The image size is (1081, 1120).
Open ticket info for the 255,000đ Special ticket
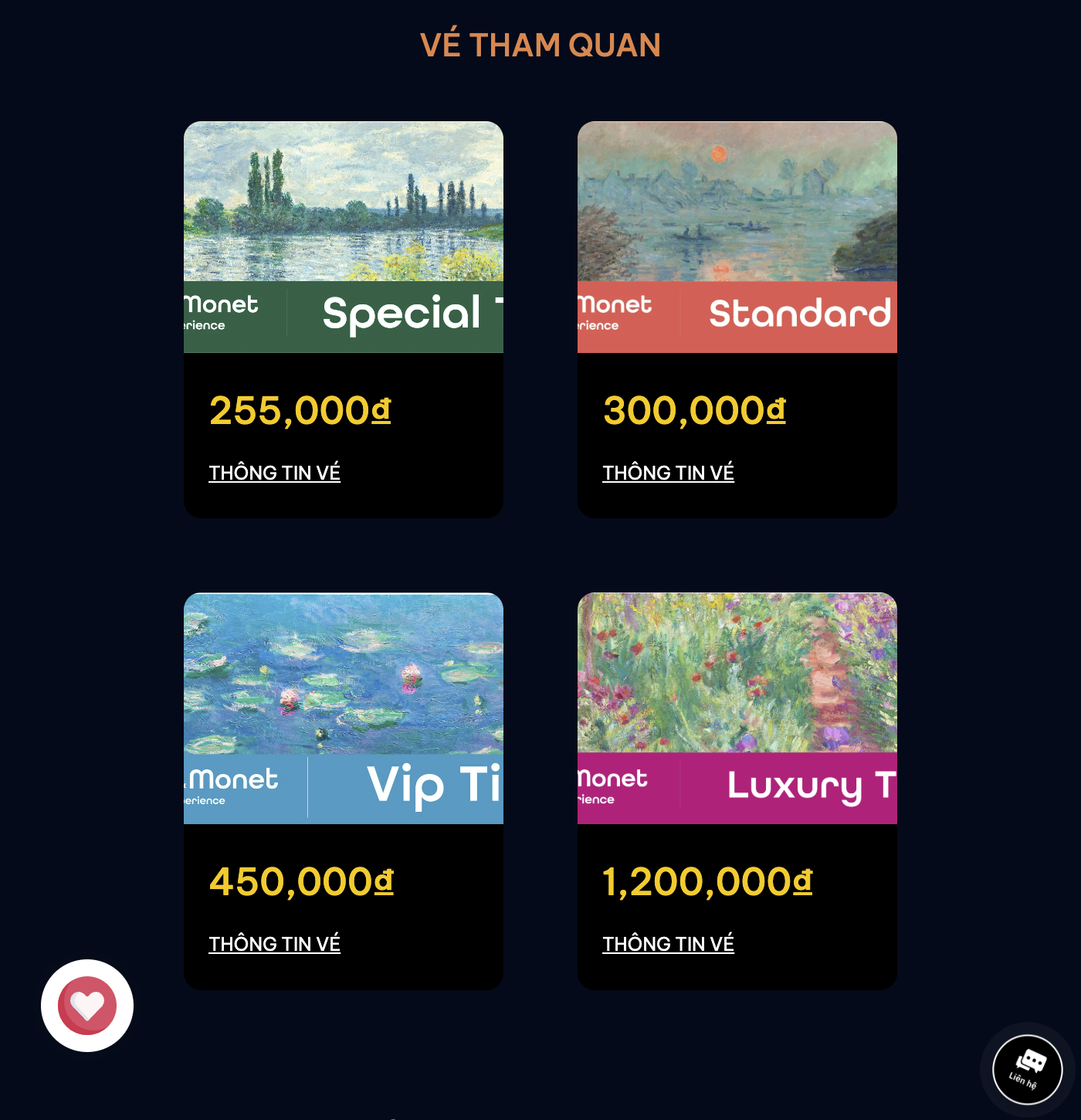274,473
